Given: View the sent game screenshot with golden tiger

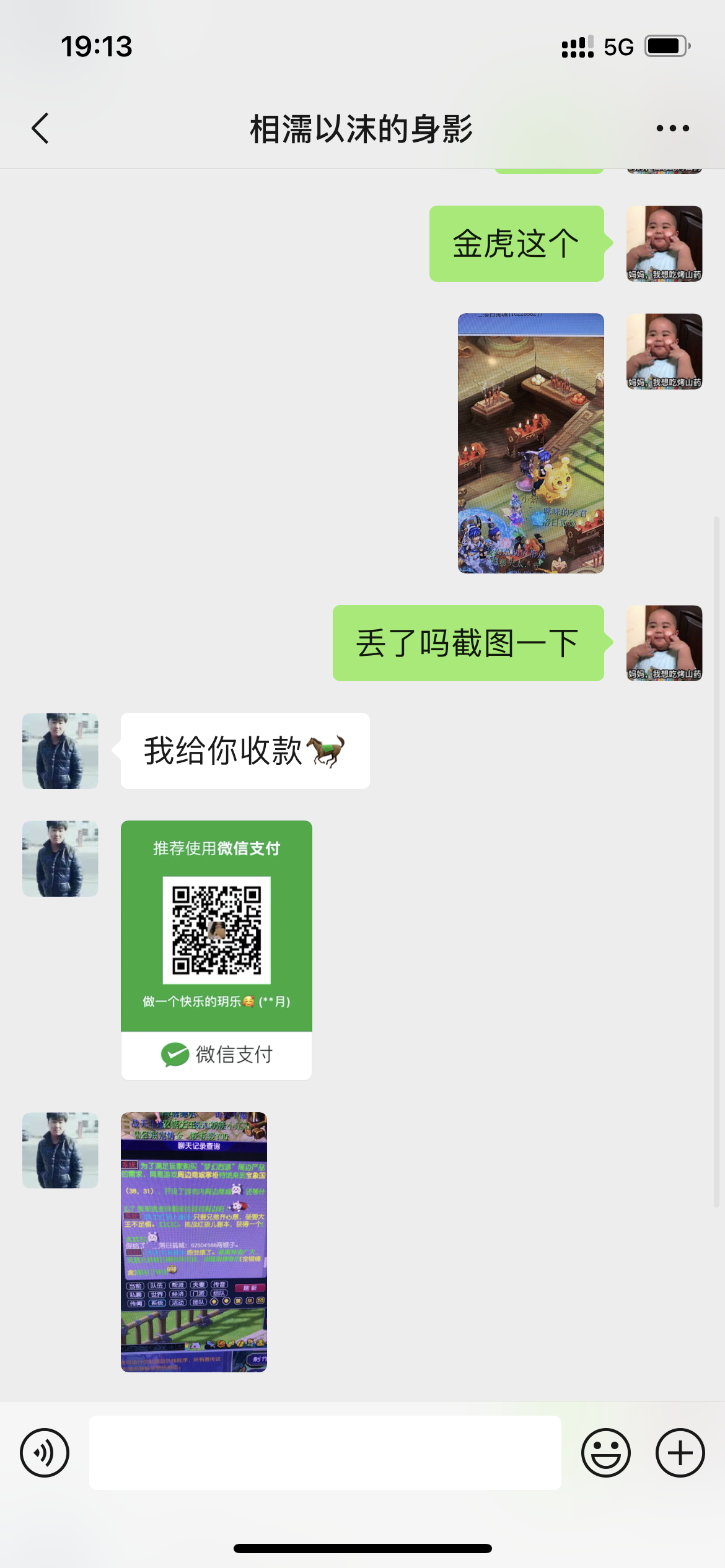Looking at the screenshot, I should coord(530,443).
